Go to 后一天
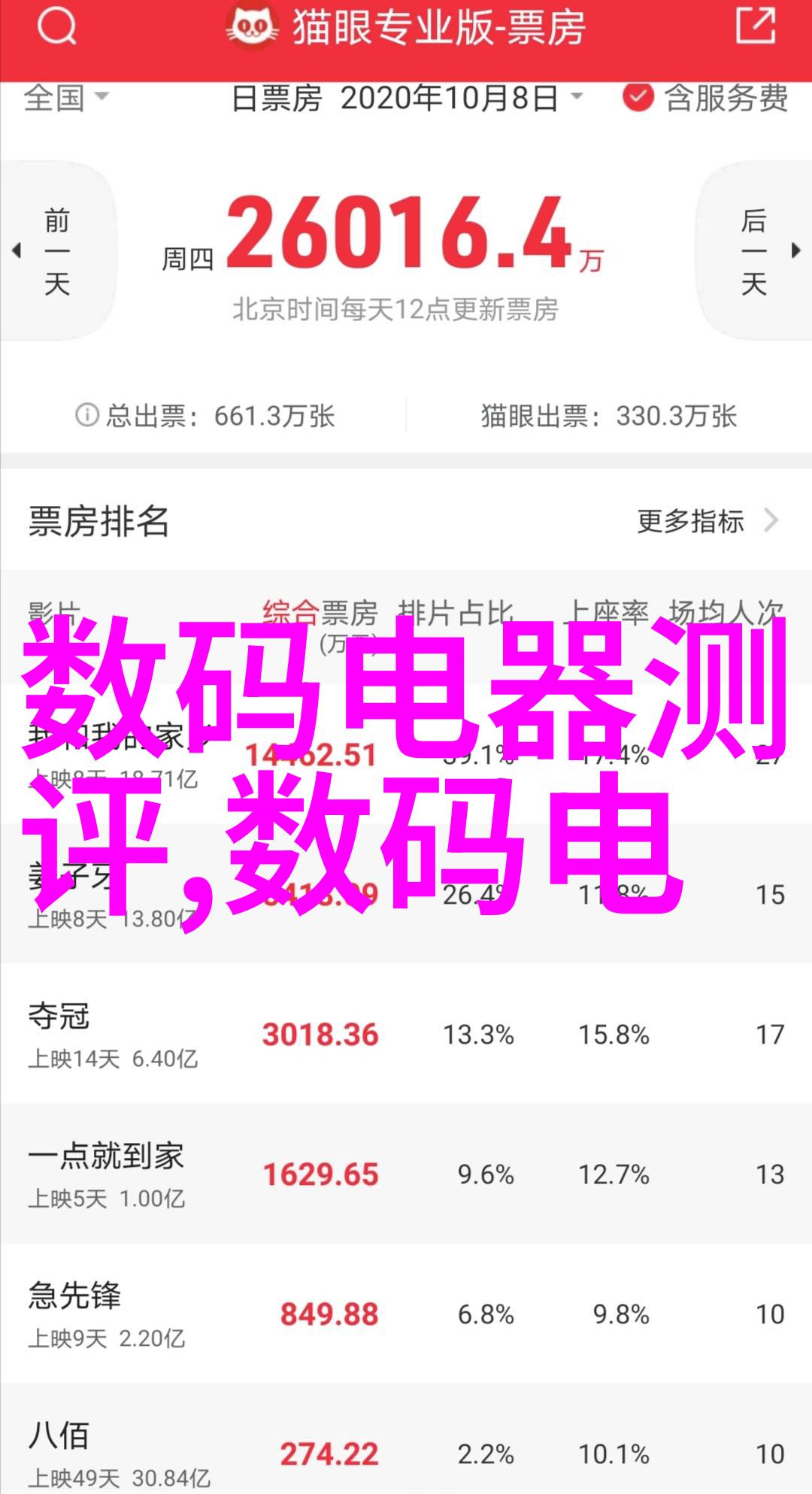Viewport: 812px width, 1494px height. click(754, 252)
